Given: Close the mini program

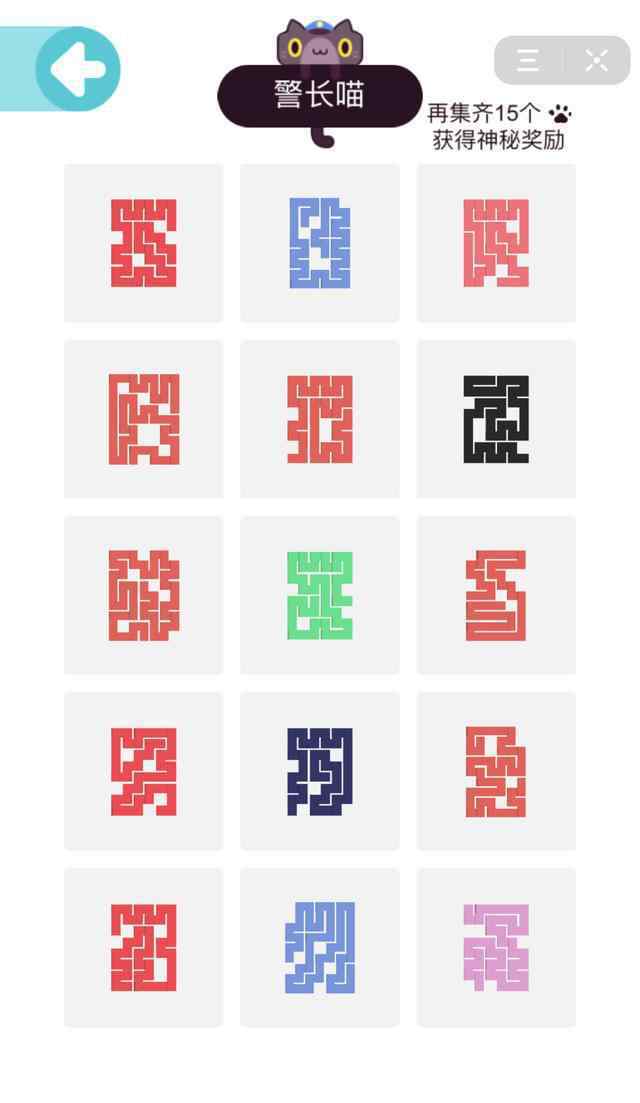Looking at the screenshot, I should 596,61.
